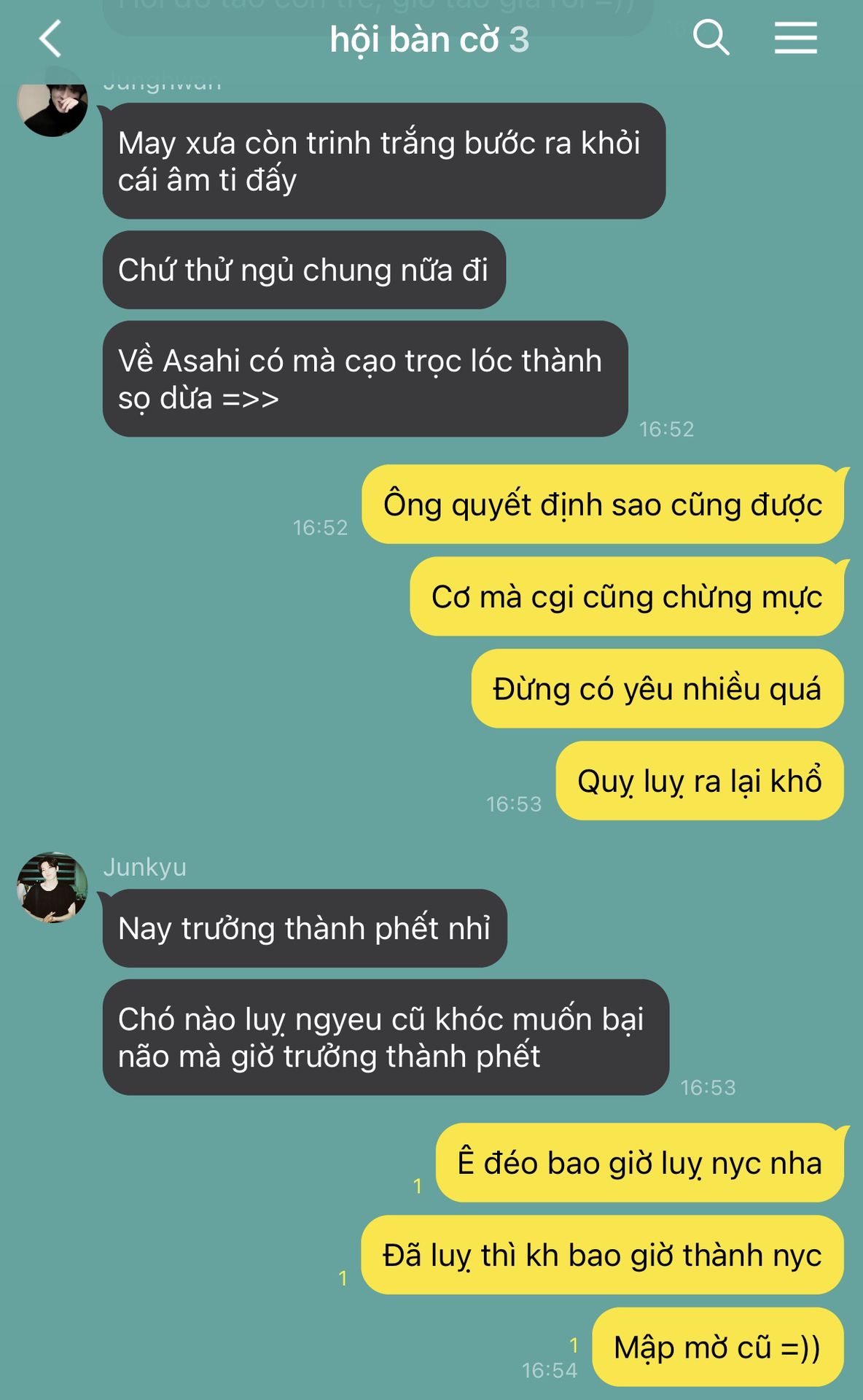Screen dimensions: 863x1400
Task: Go back from the chat
Action: coord(50,39)
